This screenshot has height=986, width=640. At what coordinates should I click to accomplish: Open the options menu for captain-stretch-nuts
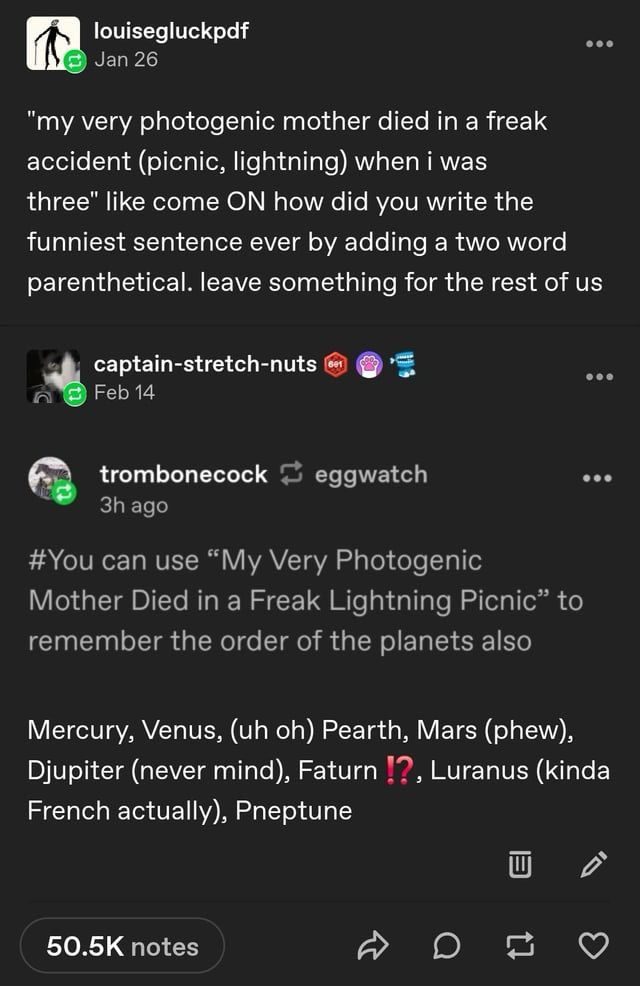pos(599,377)
